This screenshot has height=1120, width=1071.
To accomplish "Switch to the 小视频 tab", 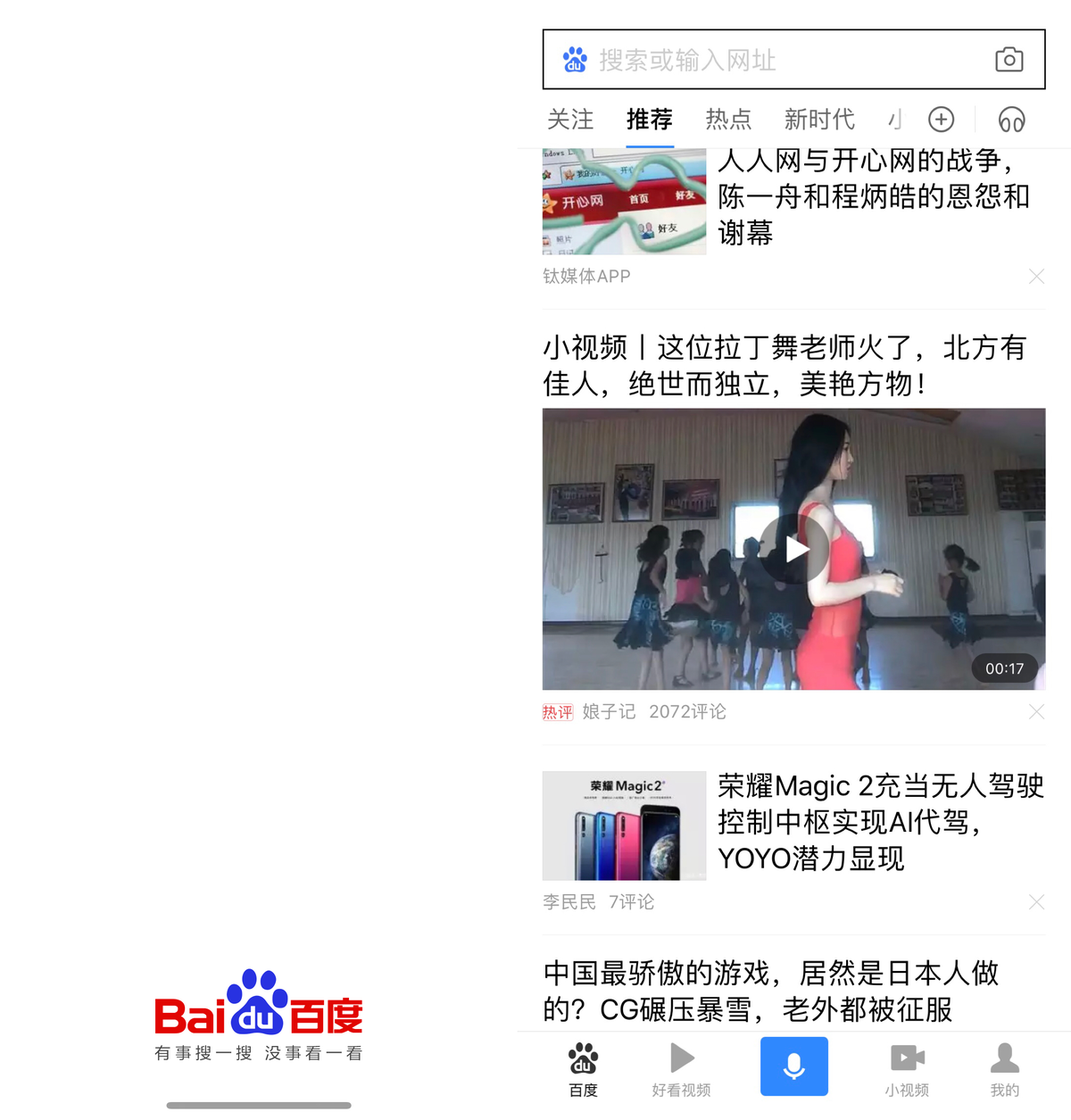I will click(907, 1069).
